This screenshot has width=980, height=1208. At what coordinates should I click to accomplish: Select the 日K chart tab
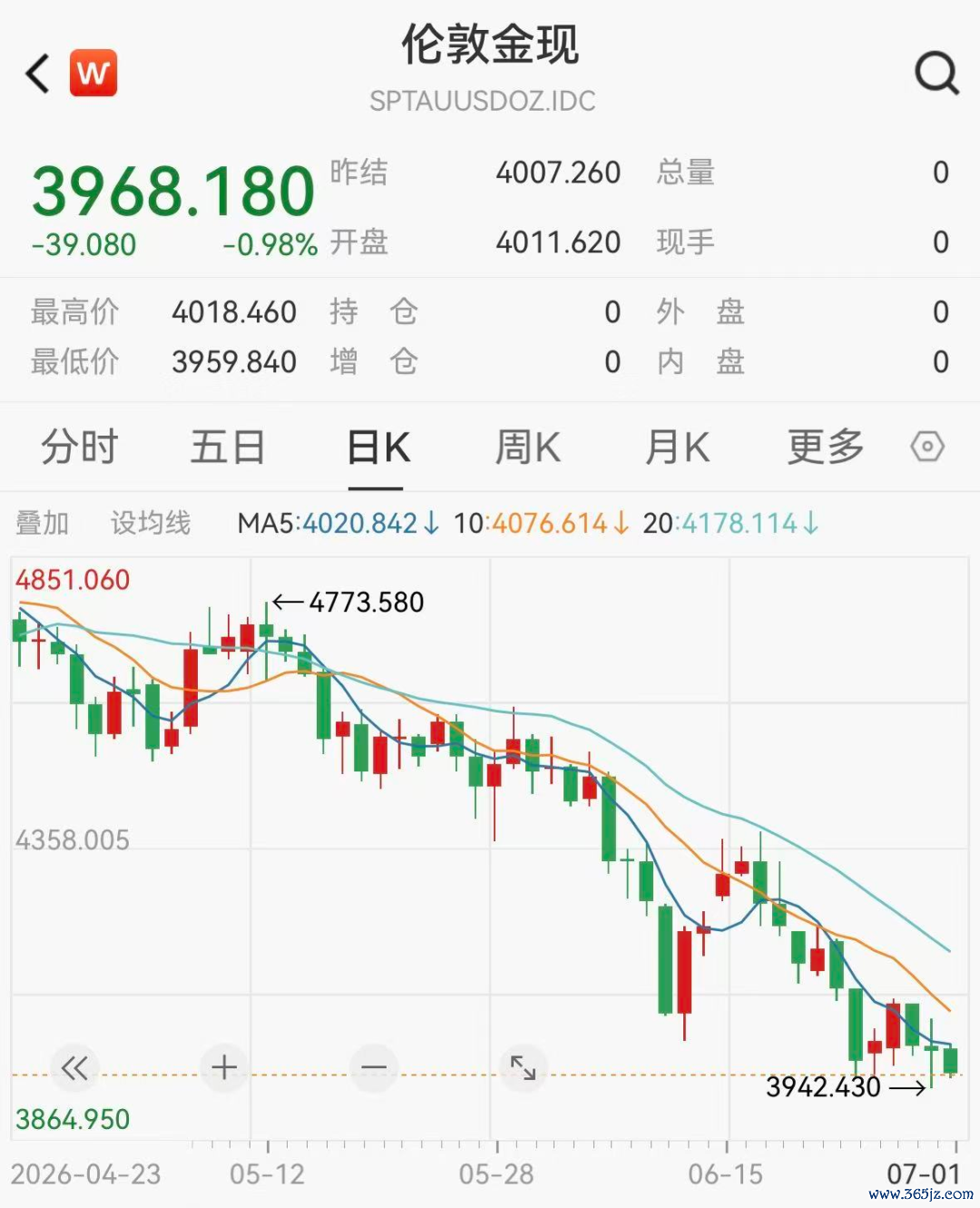click(378, 447)
